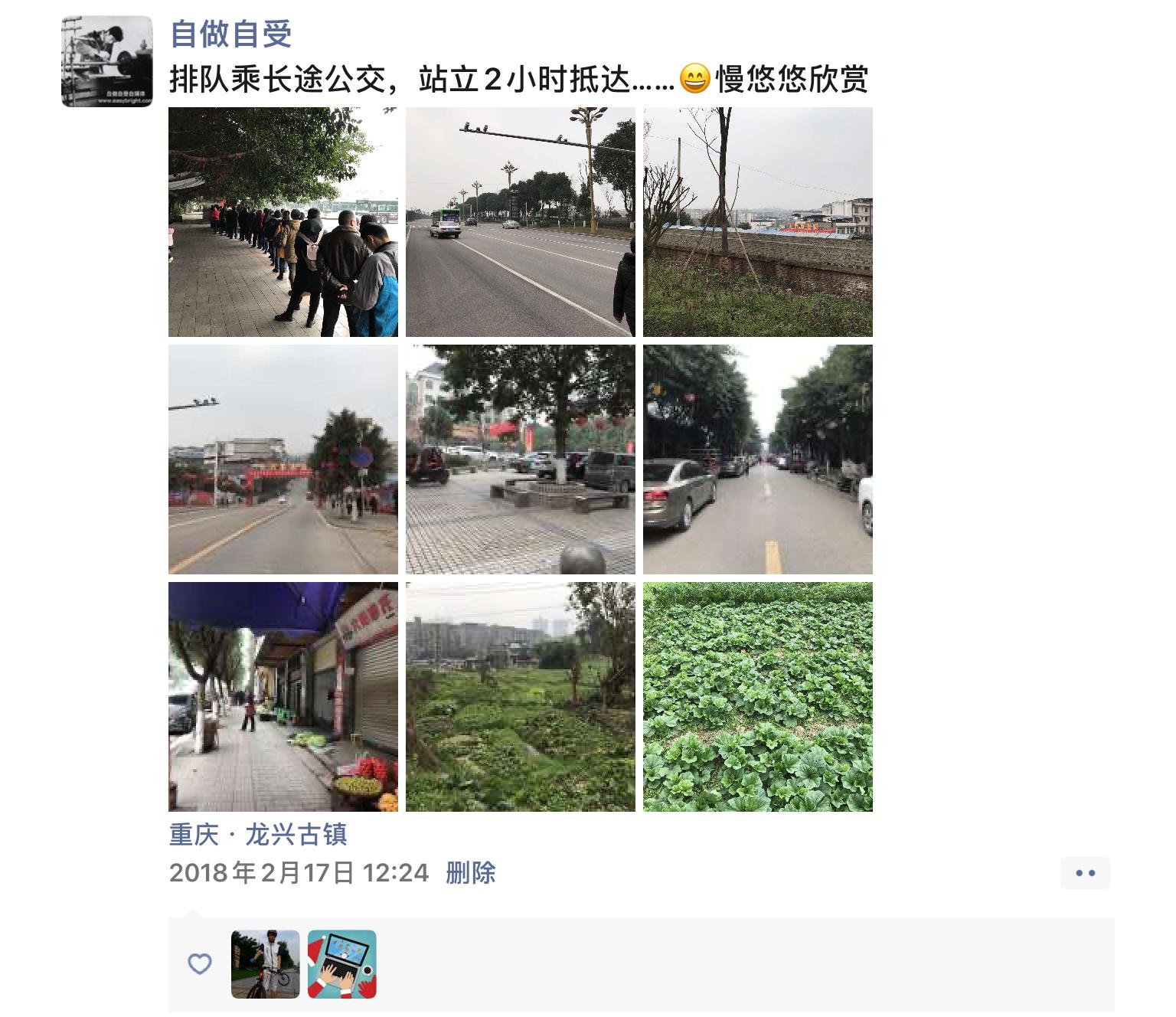Open photo of plaza with parked cars
The width and height of the screenshot is (1176, 1017).
[520, 459]
